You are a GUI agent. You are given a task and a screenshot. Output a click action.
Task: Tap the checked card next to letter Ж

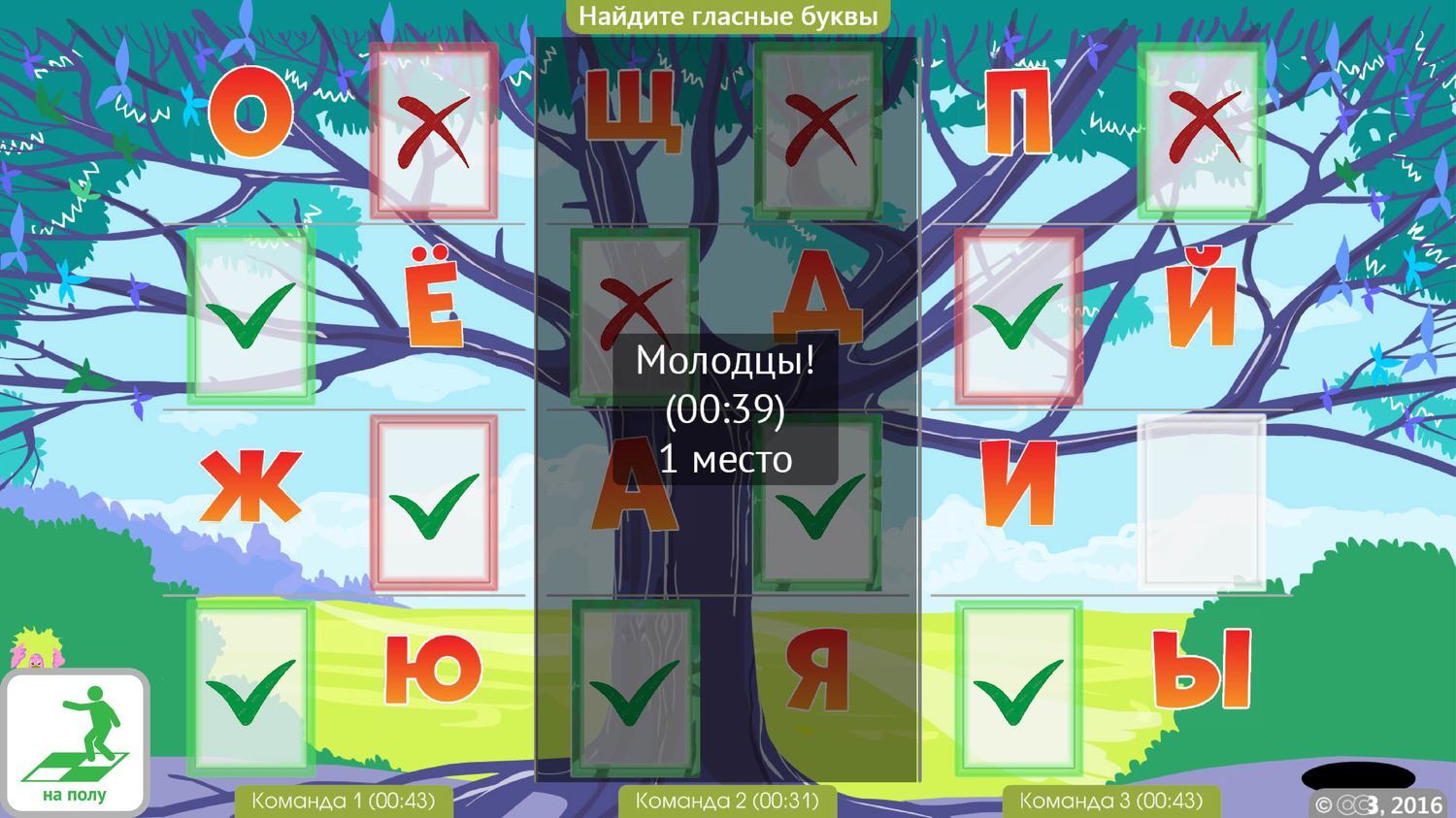tap(434, 503)
